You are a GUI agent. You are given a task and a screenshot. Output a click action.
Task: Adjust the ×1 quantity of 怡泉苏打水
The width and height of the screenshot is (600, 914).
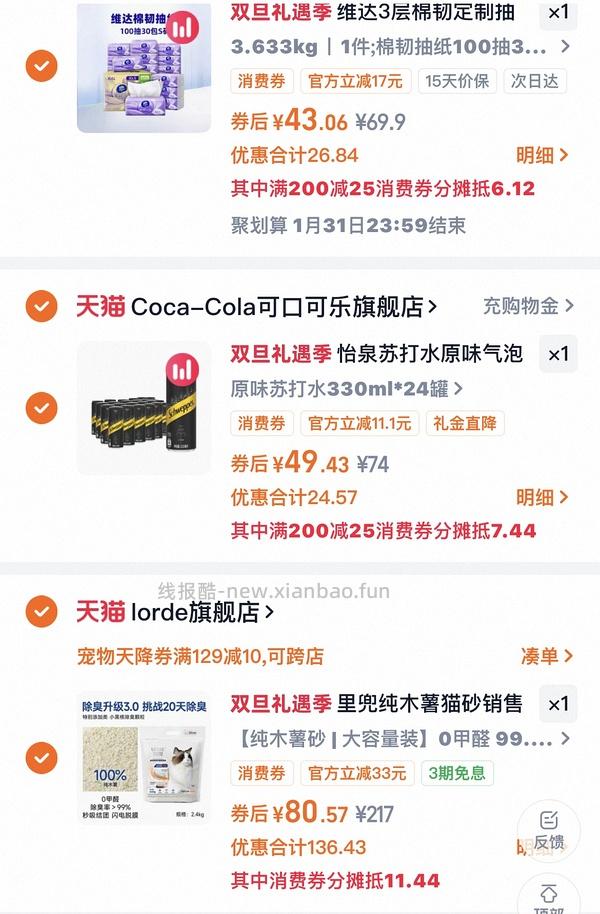[558, 354]
